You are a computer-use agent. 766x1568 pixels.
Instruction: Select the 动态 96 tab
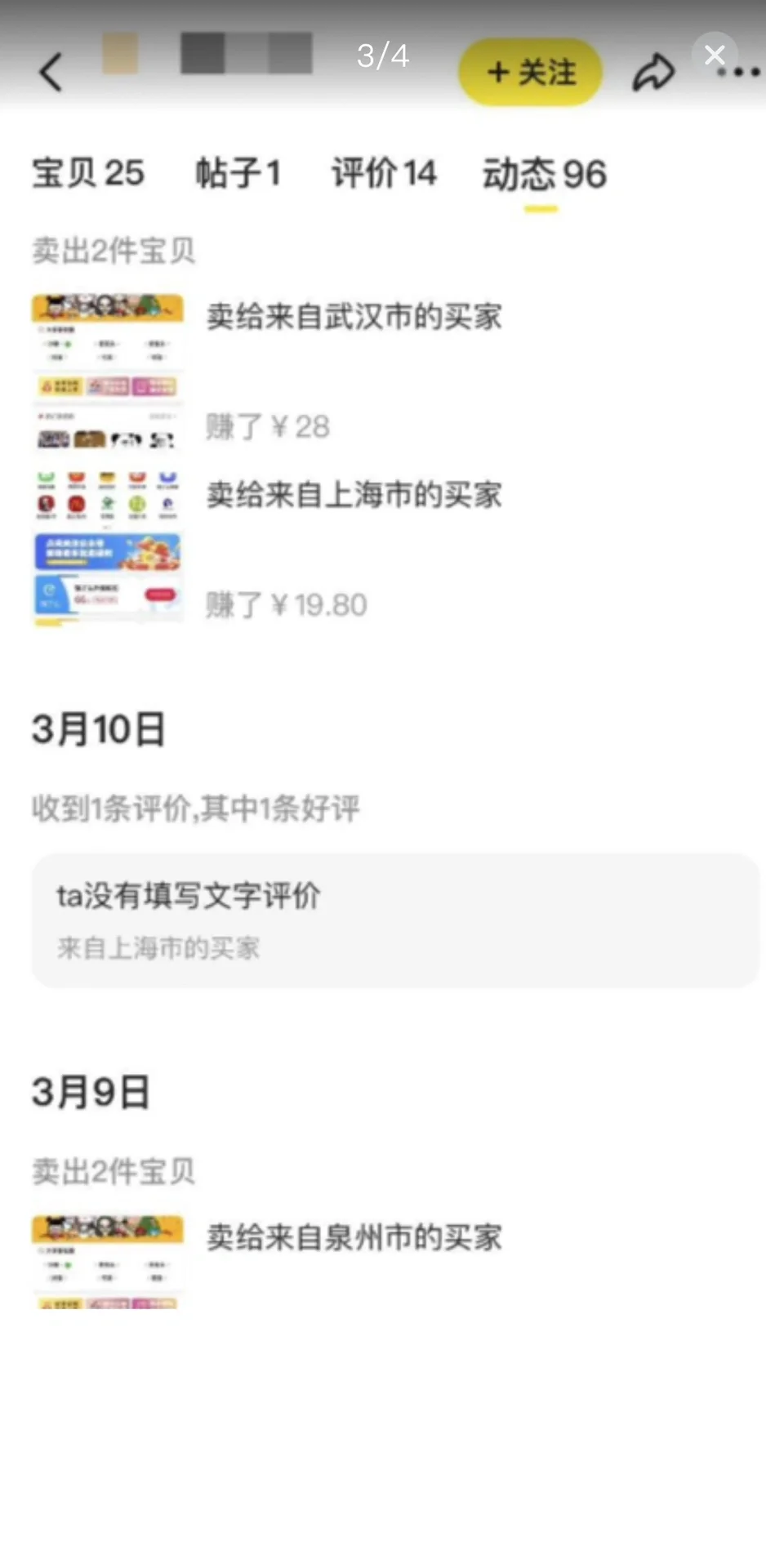click(544, 174)
